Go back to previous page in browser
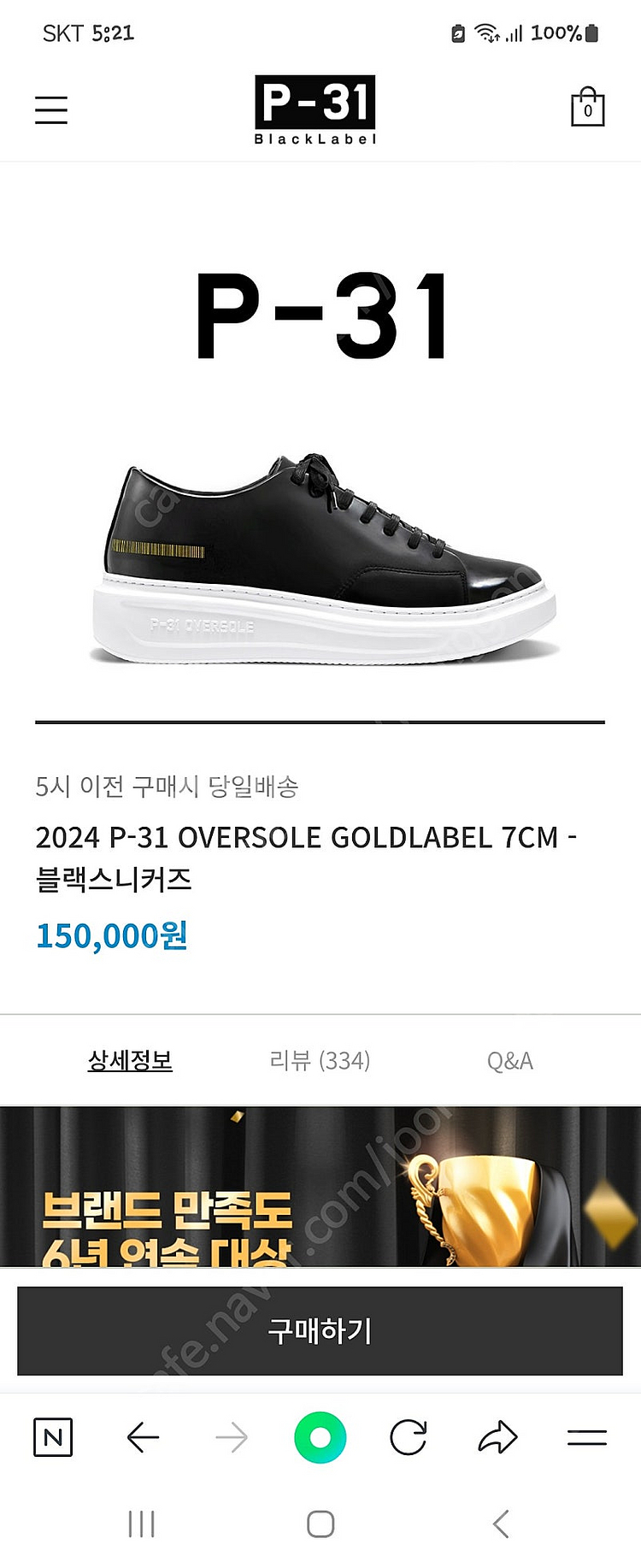Image resolution: width=641 pixels, height=1568 pixels. click(x=143, y=1437)
